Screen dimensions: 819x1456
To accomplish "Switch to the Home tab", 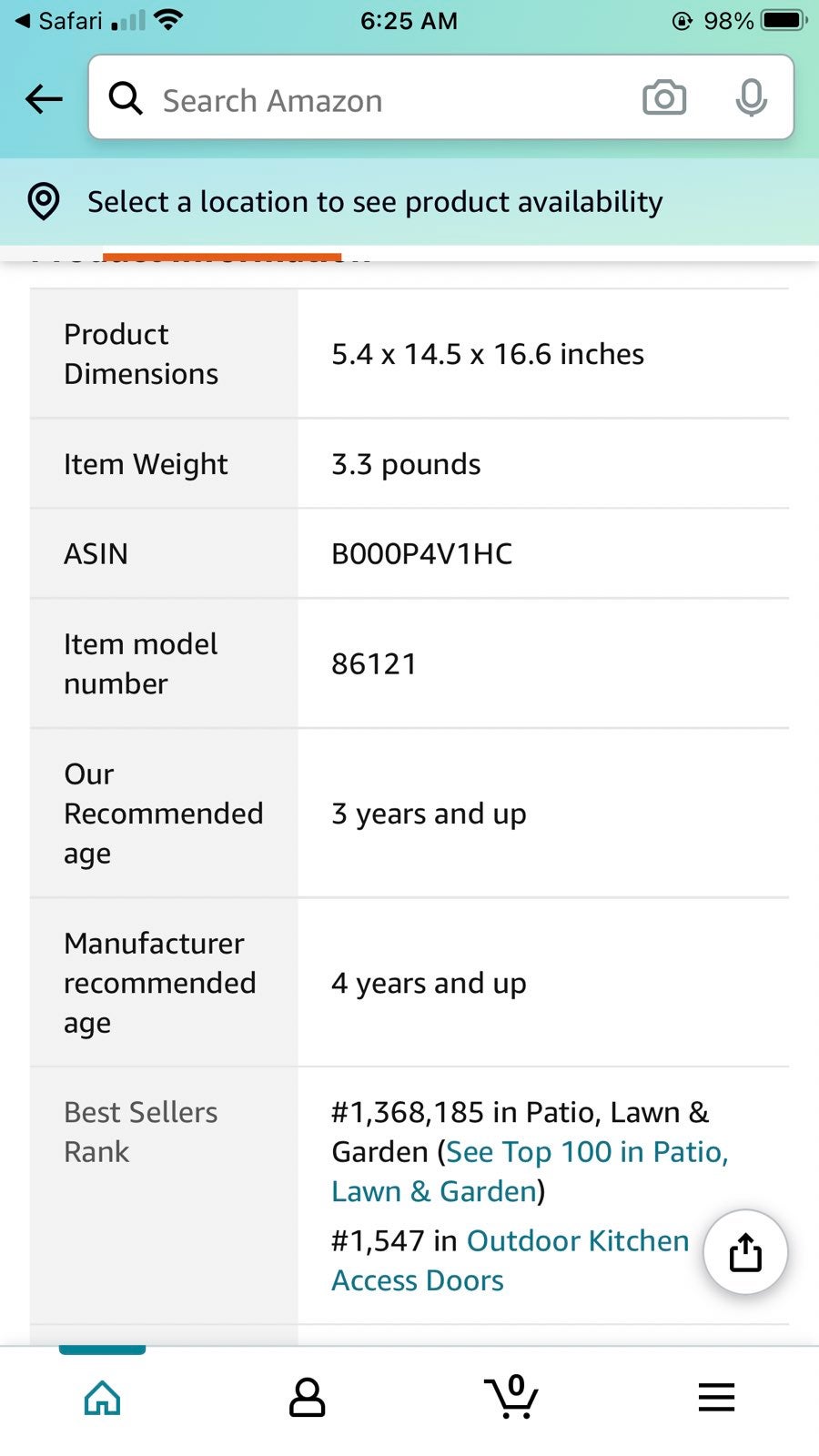I will (102, 1398).
